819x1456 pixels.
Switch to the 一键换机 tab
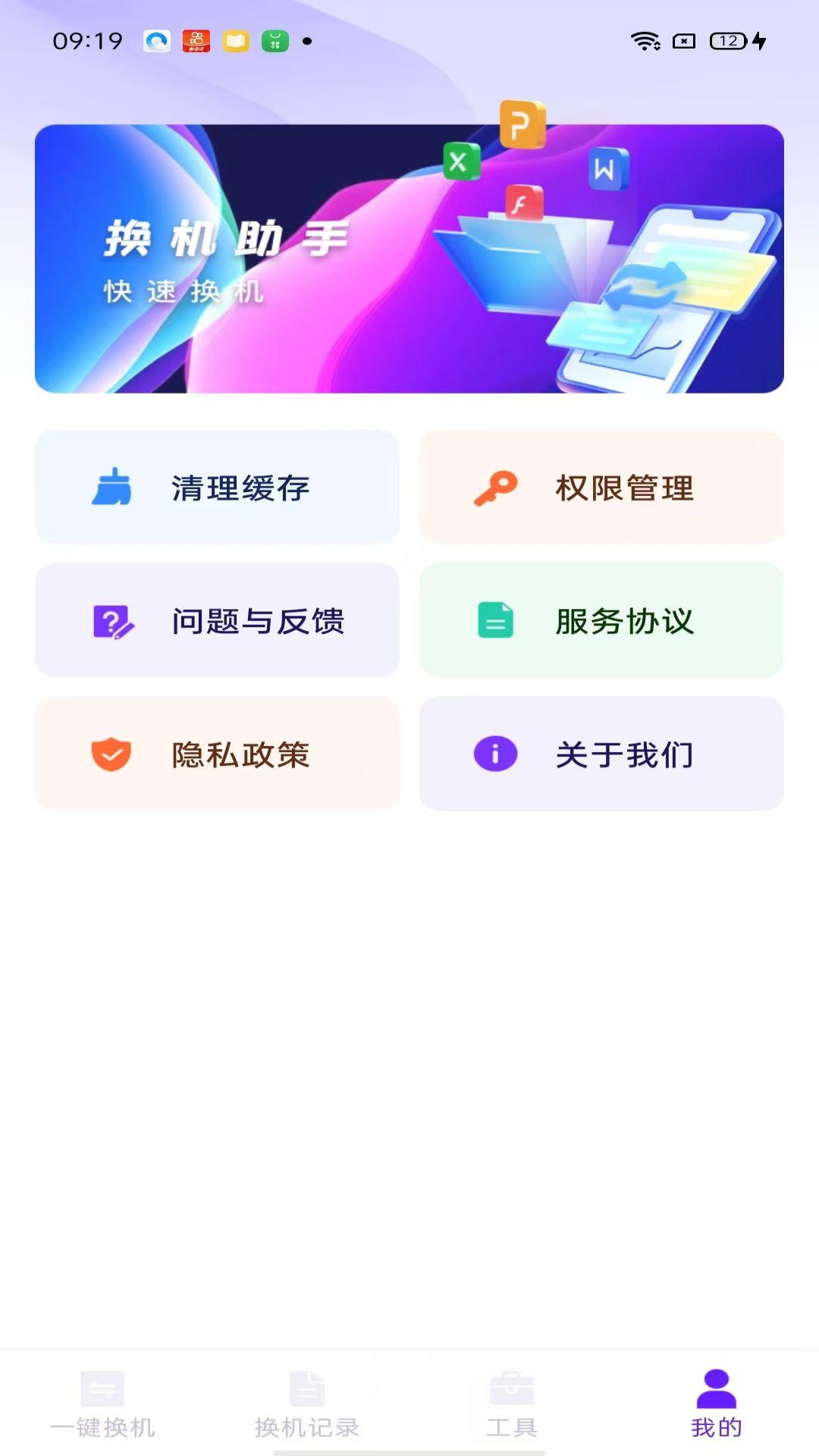coord(102,1404)
